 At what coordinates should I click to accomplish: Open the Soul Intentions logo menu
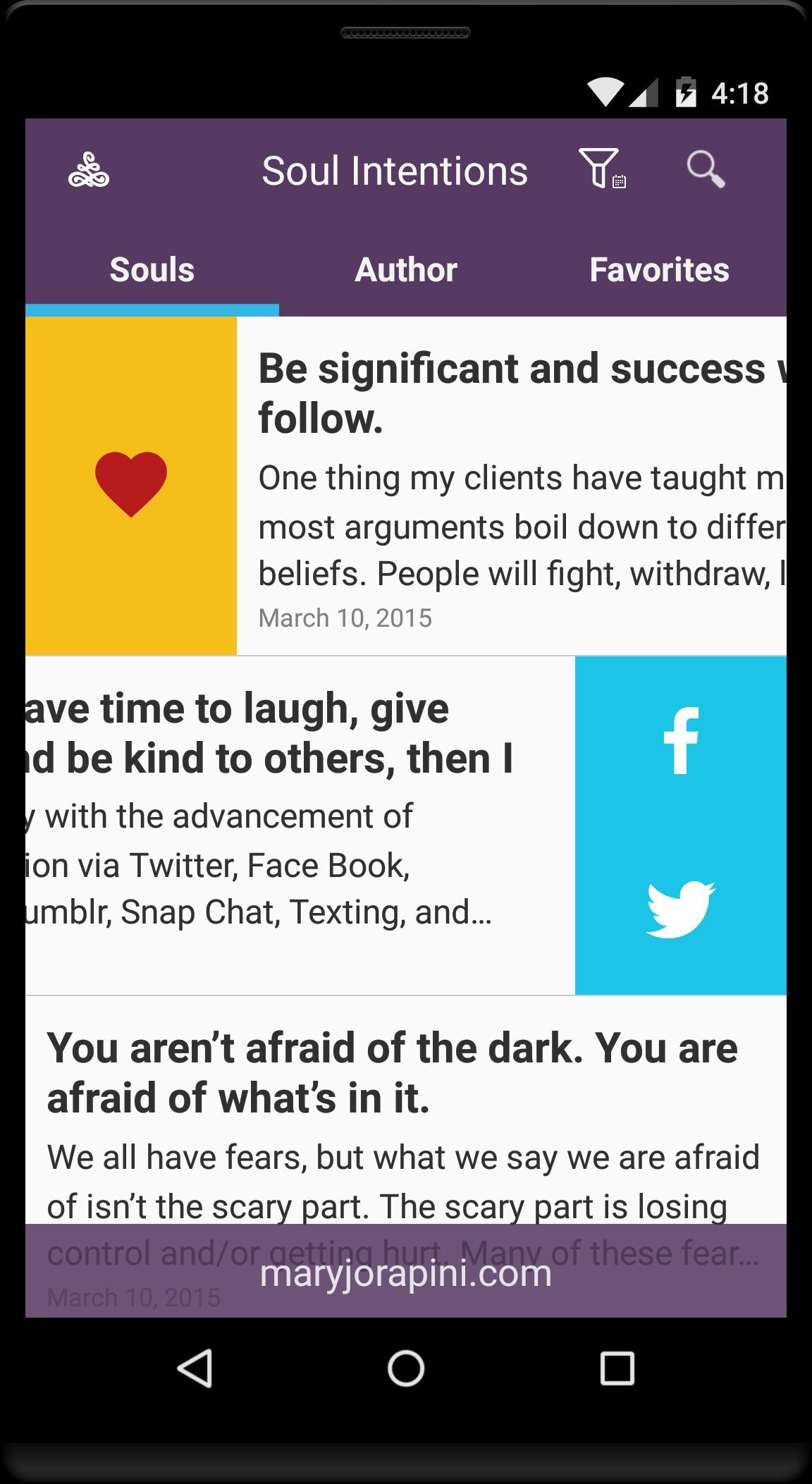tap(89, 171)
